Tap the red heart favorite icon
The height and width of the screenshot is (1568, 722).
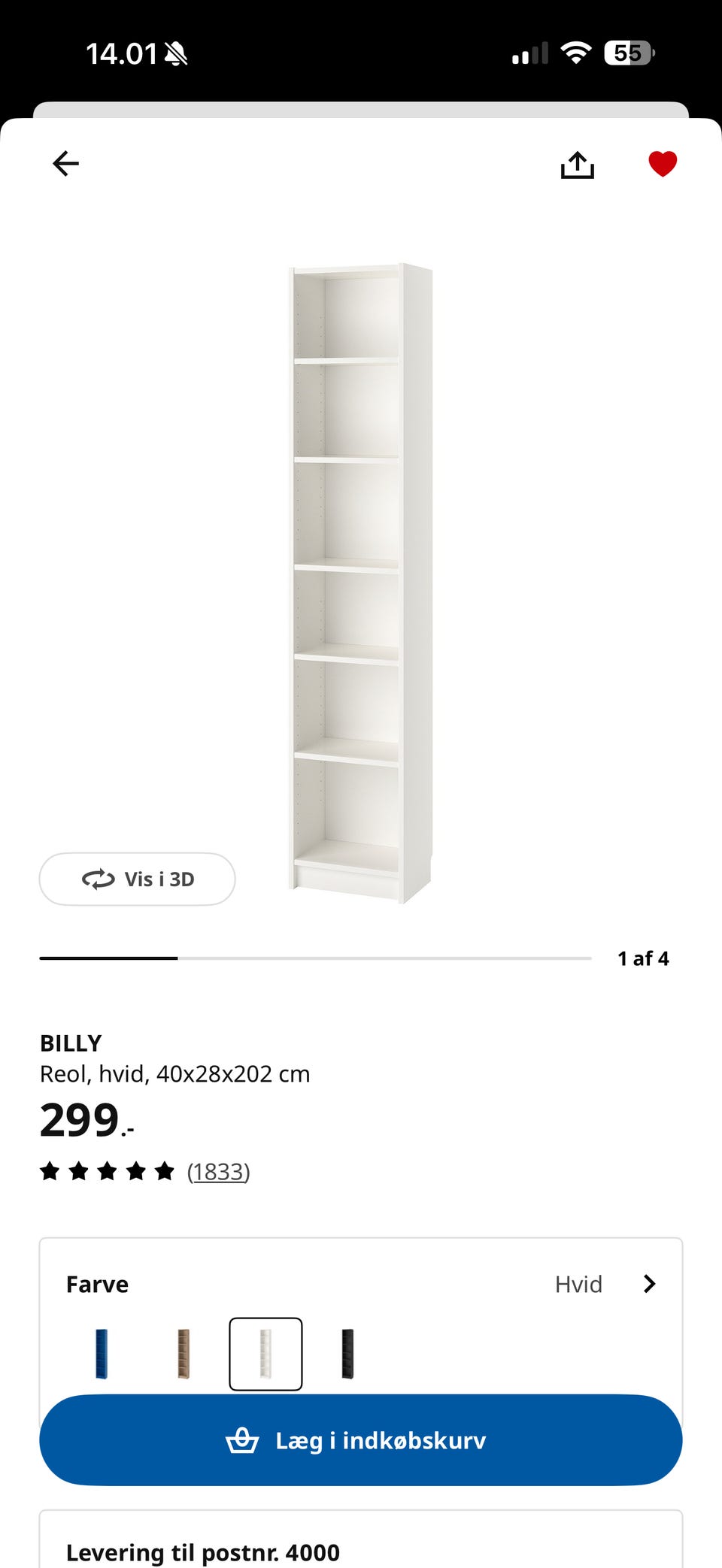[x=662, y=163]
